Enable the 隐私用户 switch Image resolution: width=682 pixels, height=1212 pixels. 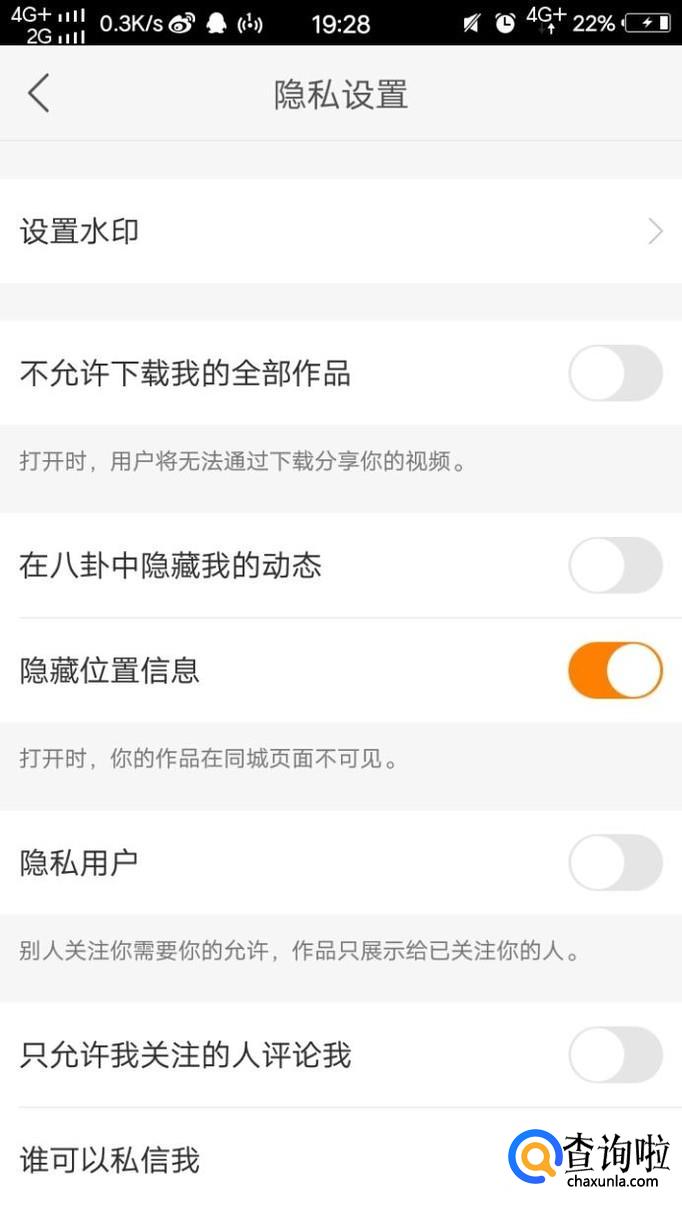point(615,862)
